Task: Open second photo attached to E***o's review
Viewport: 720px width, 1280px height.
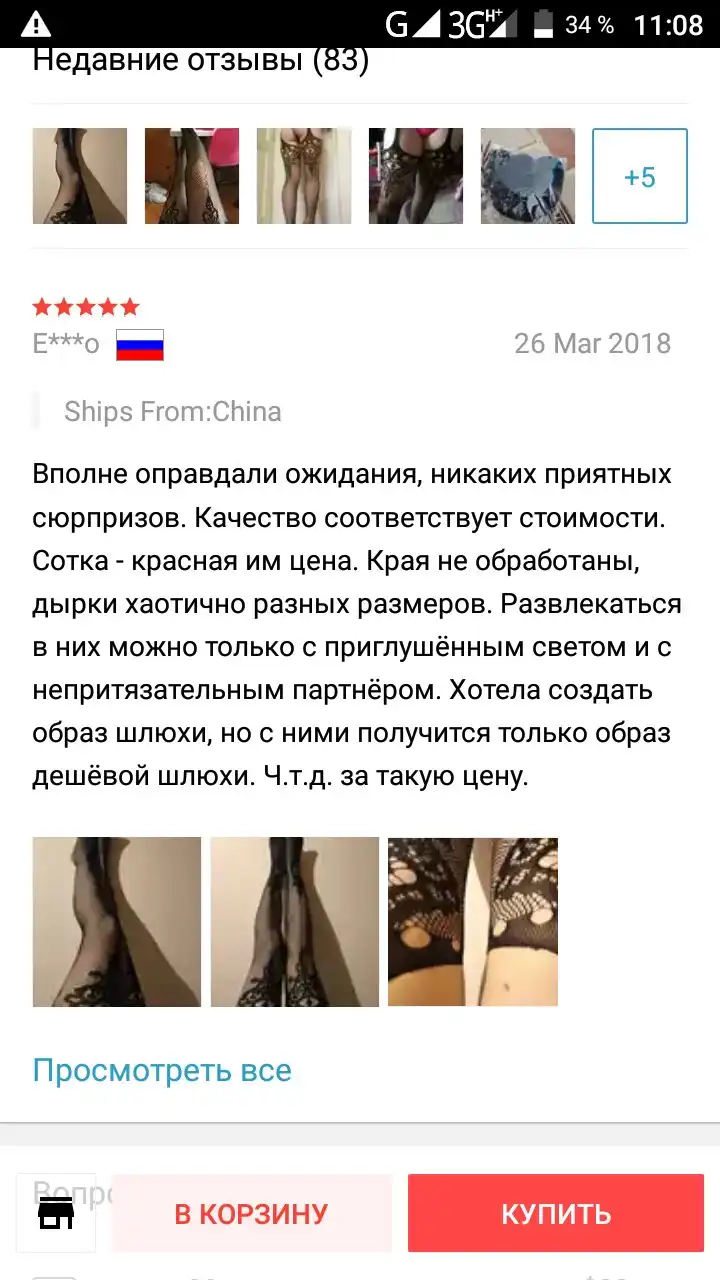Action: (x=295, y=922)
